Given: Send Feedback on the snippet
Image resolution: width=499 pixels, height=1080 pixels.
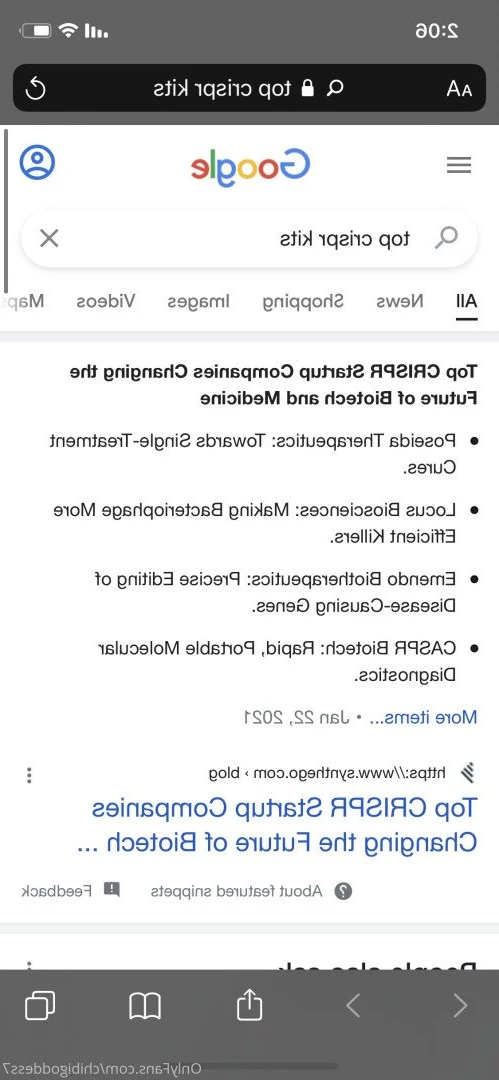Looking at the screenshot, I should point(70,891).
